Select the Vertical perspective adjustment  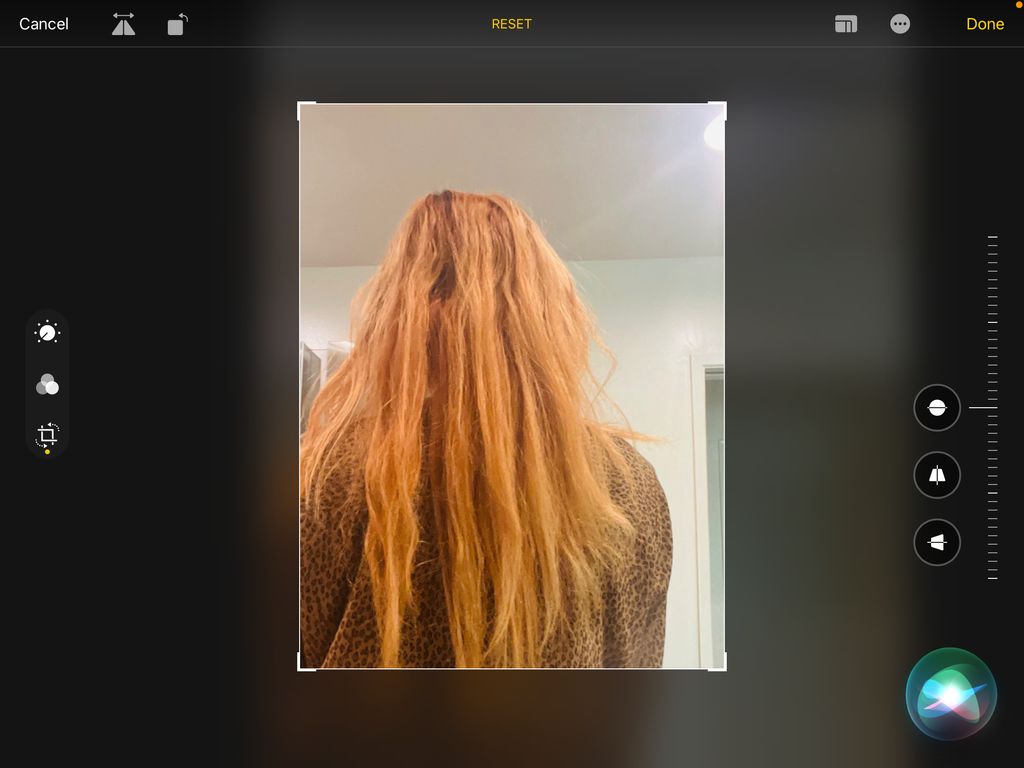pos(937,475)
